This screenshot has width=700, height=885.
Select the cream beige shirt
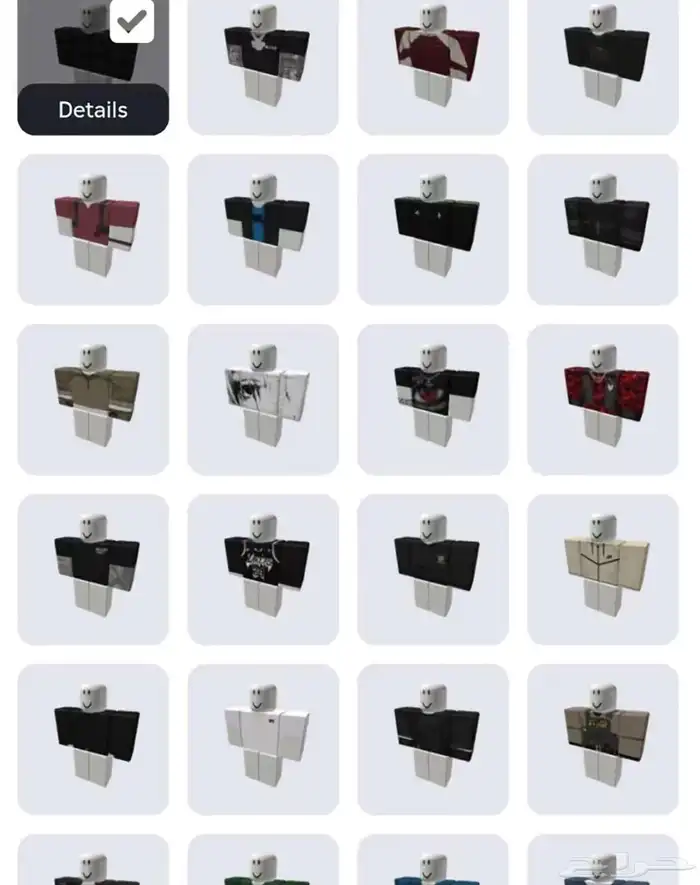click(603, 569)
